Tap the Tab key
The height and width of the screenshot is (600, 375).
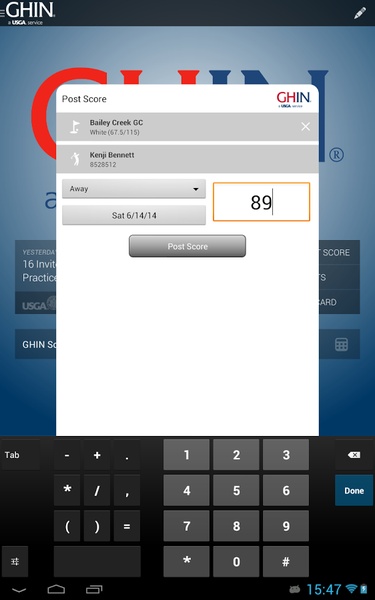21,455
